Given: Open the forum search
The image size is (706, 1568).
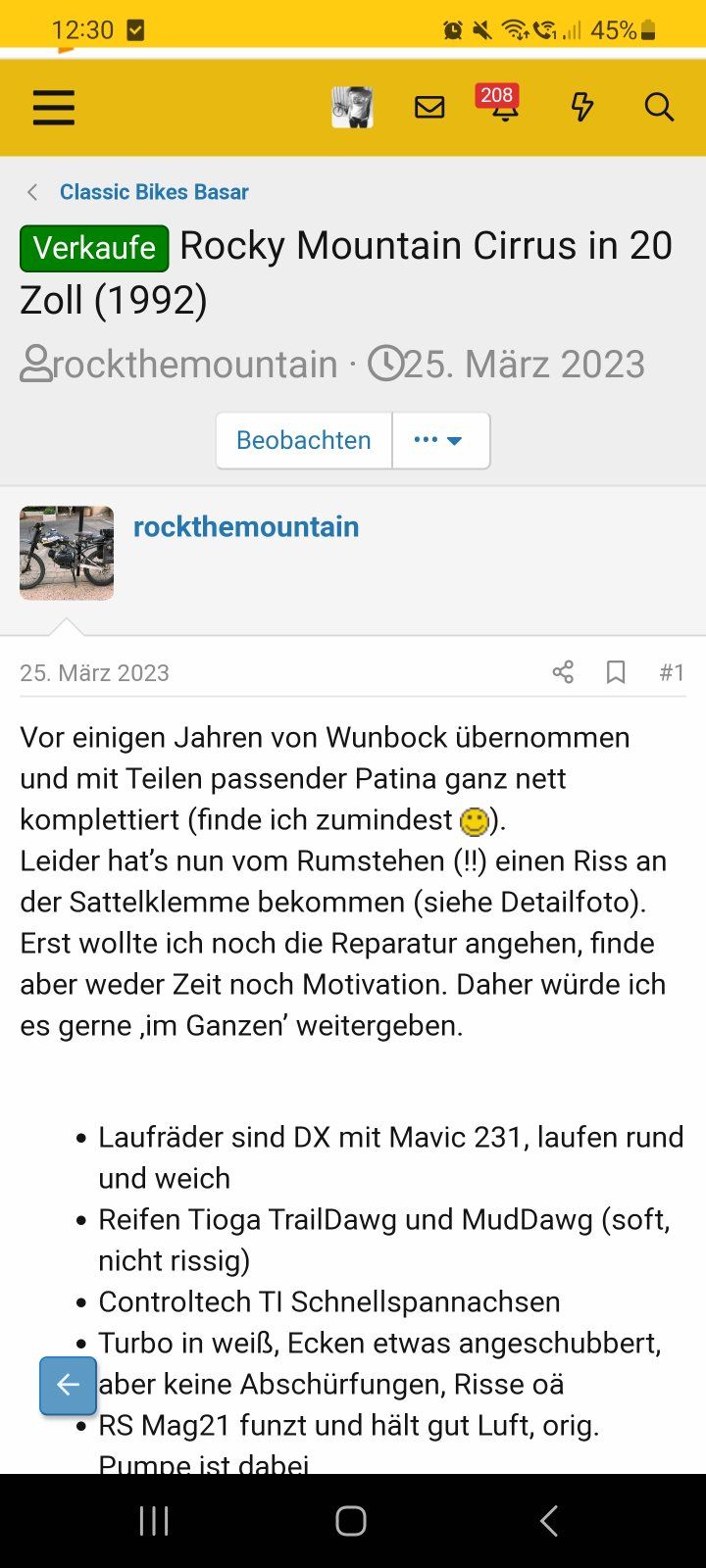Looking at the screenshot, I should point(659,108).
